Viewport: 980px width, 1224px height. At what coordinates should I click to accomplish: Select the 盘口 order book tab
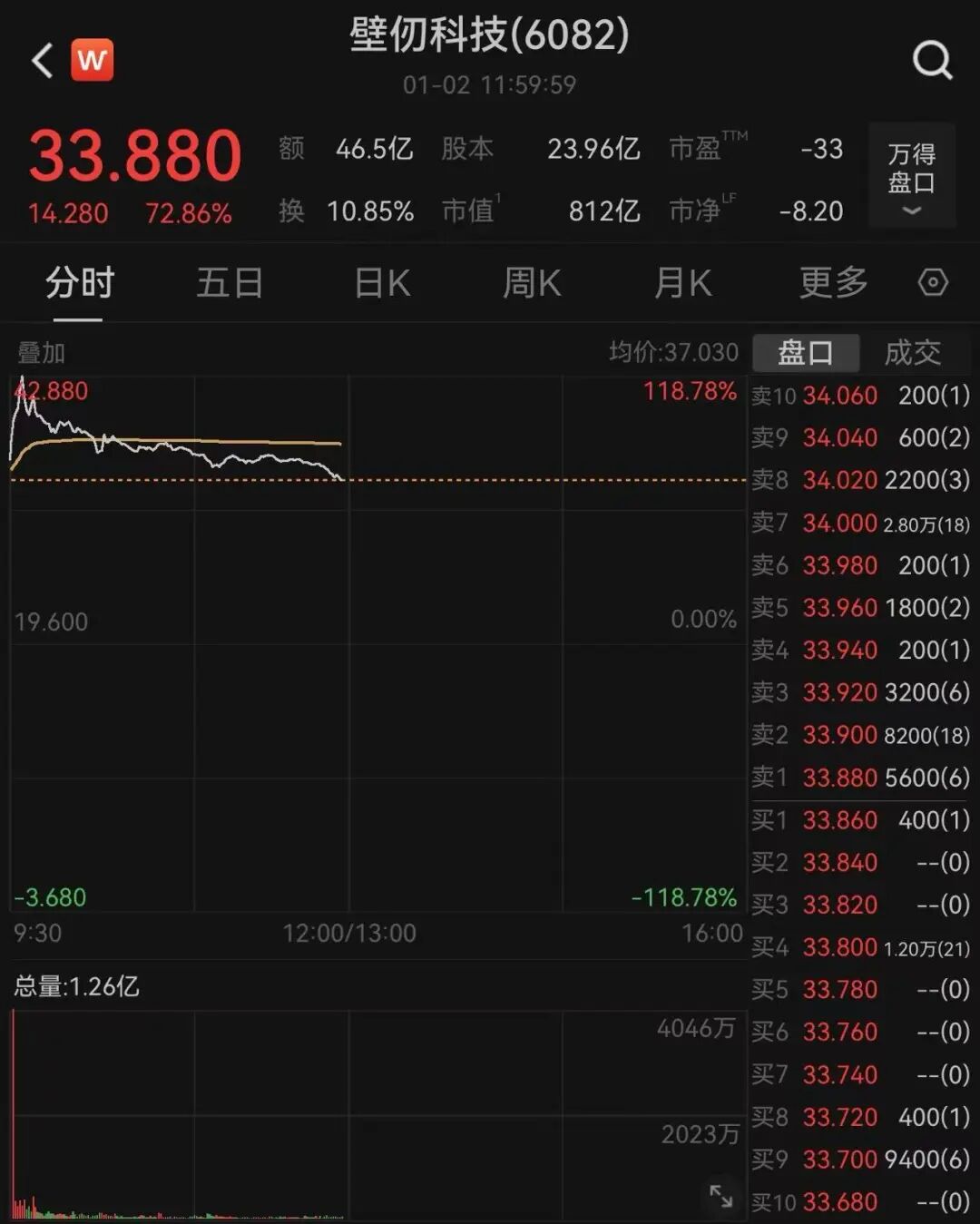(805, 352)
